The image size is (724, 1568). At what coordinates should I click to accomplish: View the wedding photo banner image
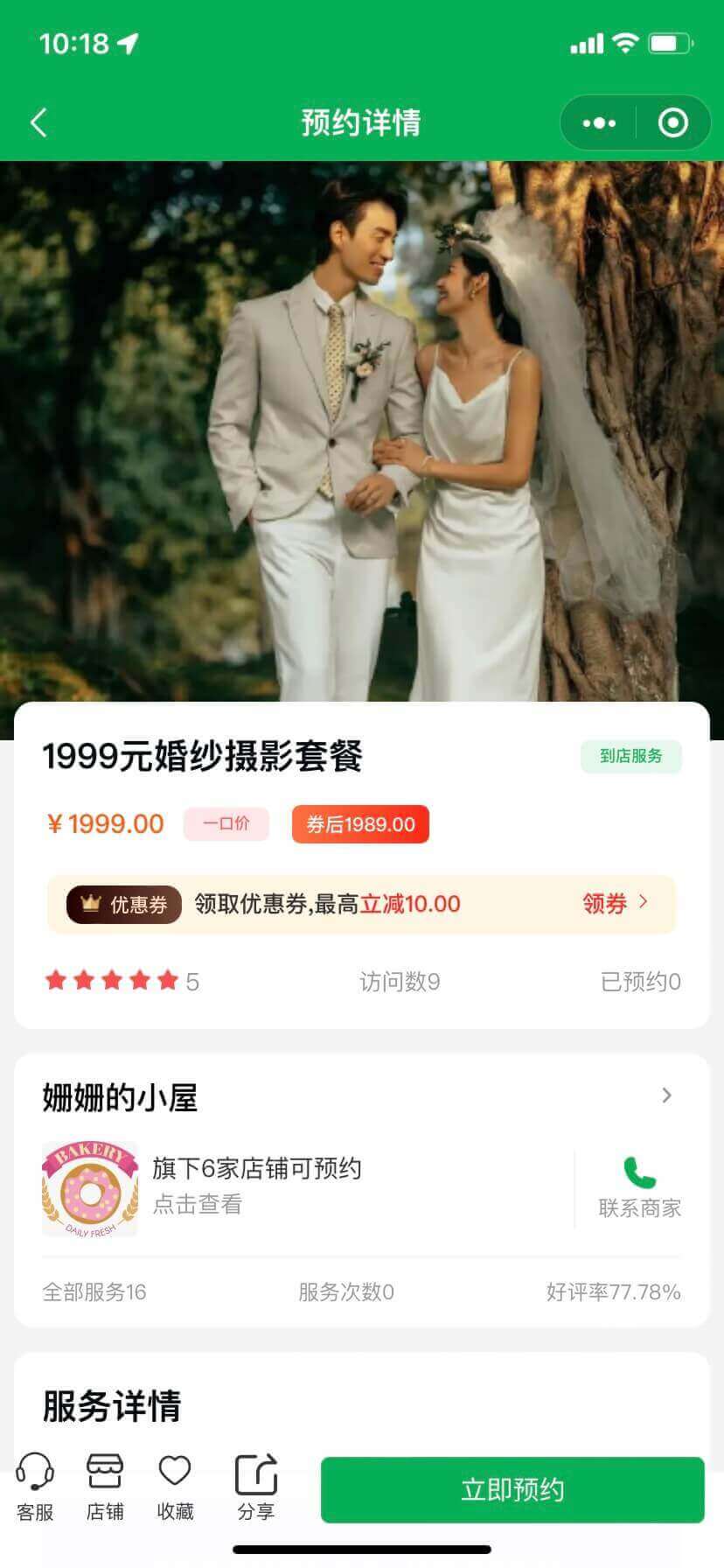[x=362, y=430]
